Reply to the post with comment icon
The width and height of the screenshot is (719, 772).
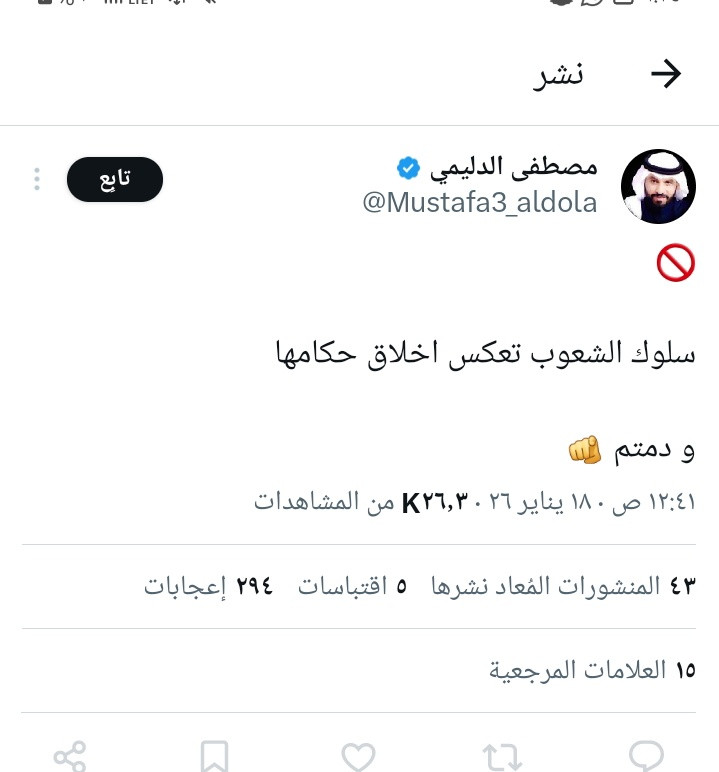click(647, 756)
